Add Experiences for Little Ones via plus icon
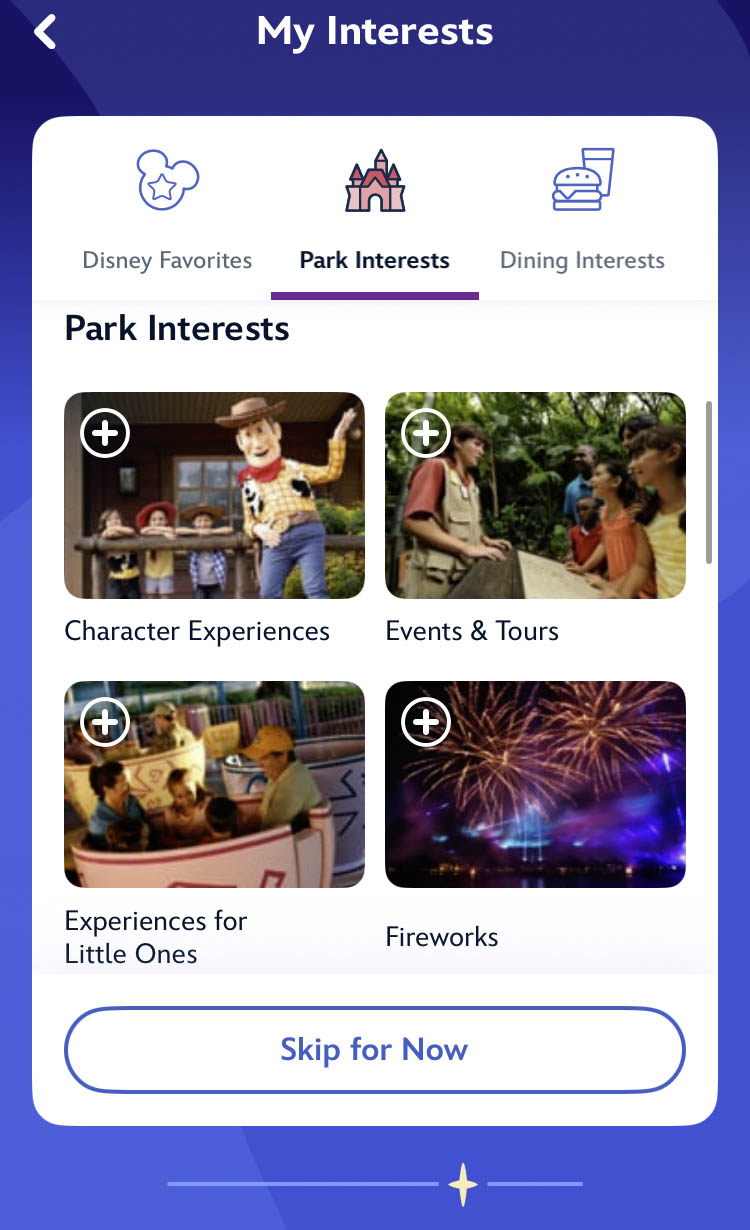Screen dimensions: 750x1230 tap(105, 722)
